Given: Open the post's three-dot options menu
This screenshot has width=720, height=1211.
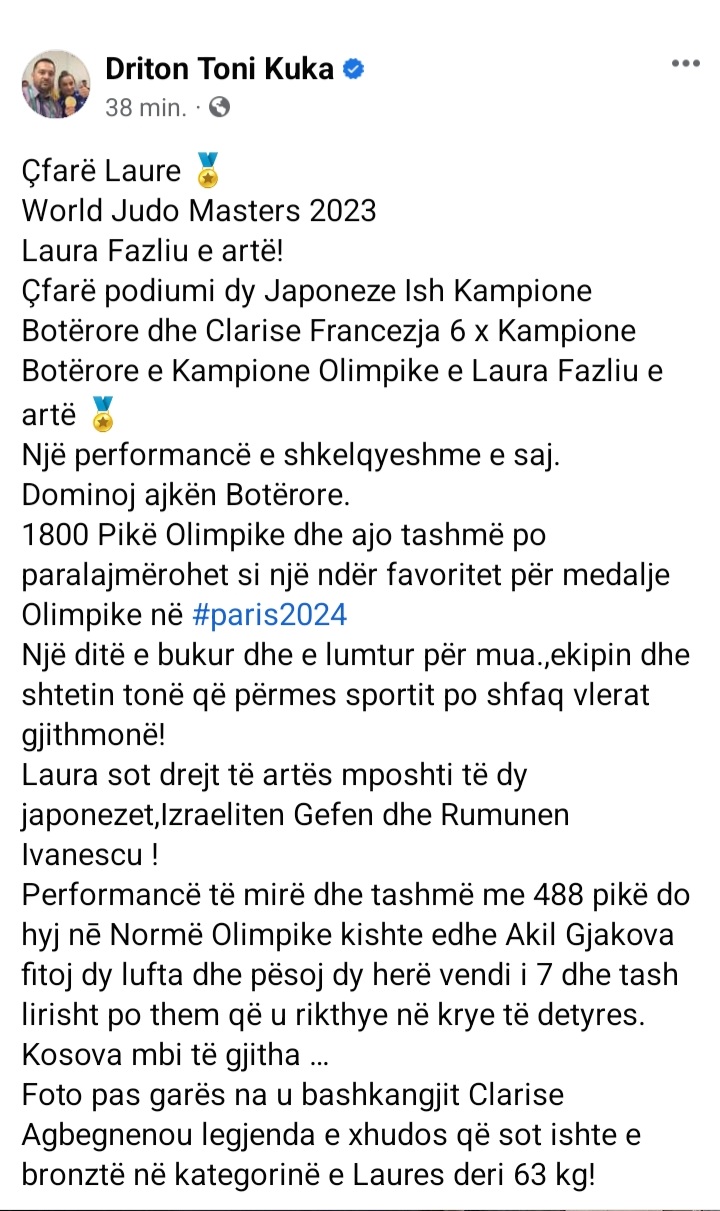Looking at the screenshot, I should (x=685, y=64).
